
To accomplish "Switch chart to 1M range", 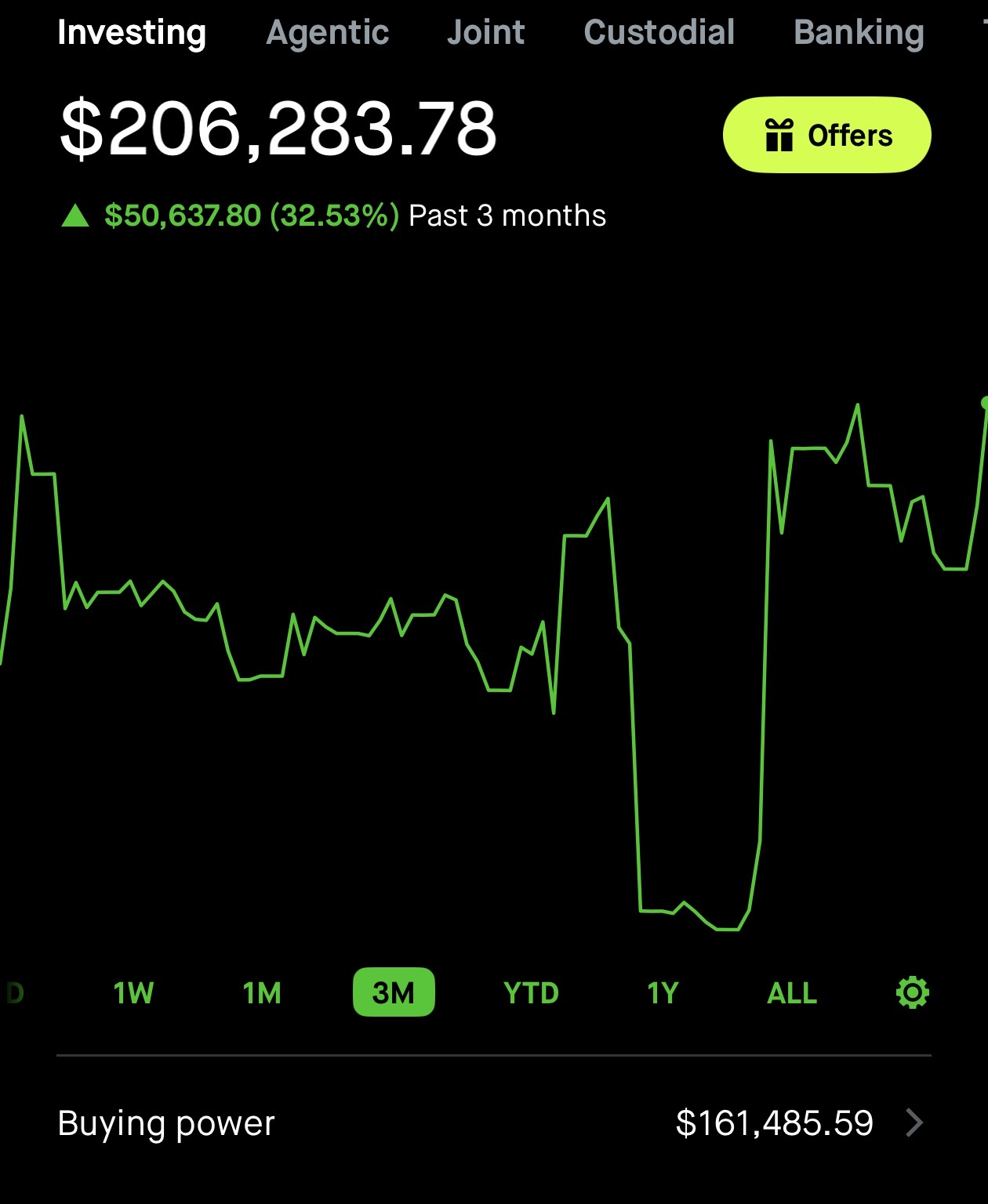I will click(x=262, y=993).
